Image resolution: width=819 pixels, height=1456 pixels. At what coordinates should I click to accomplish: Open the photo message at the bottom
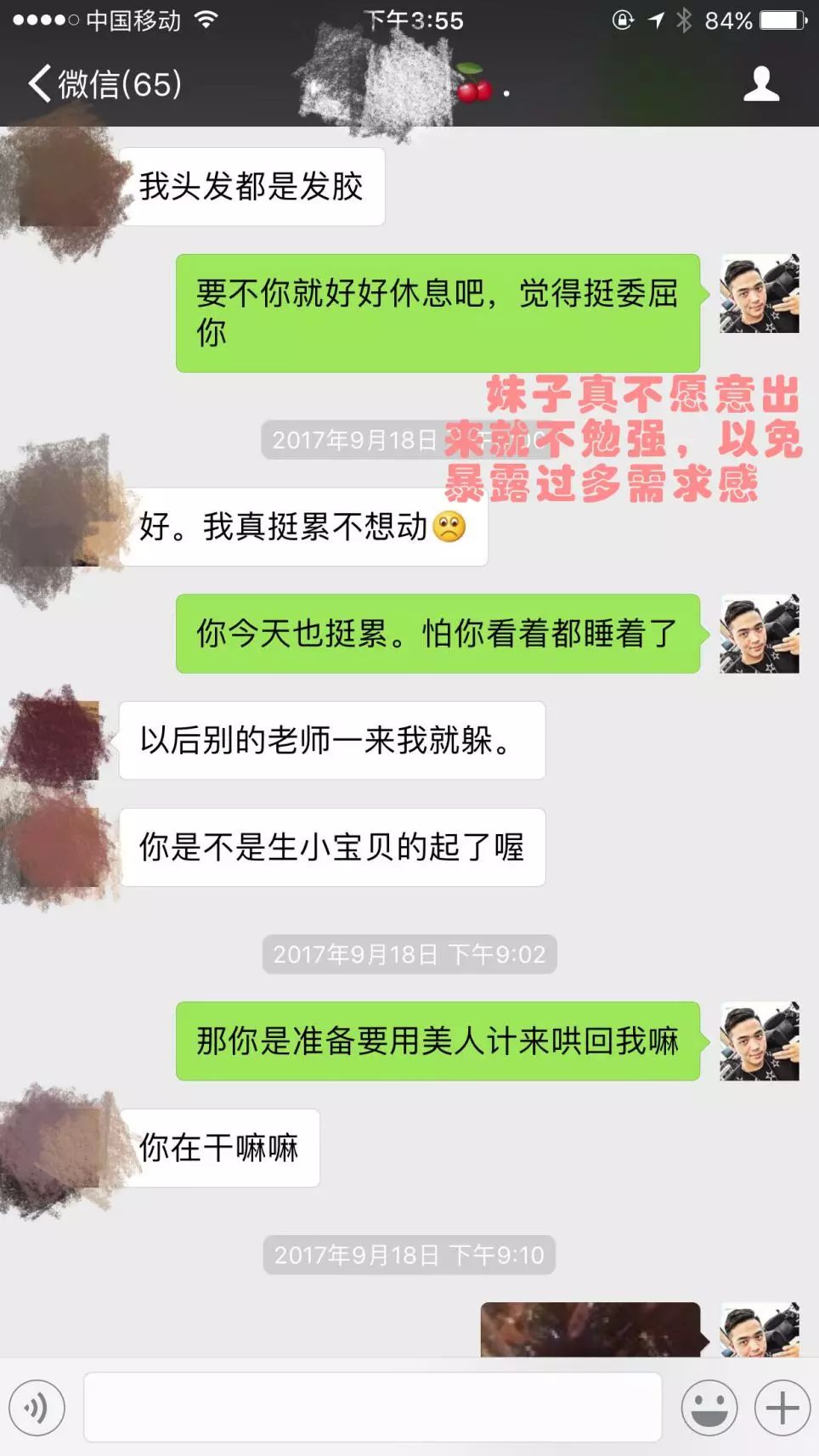(x=590, y=1329)
